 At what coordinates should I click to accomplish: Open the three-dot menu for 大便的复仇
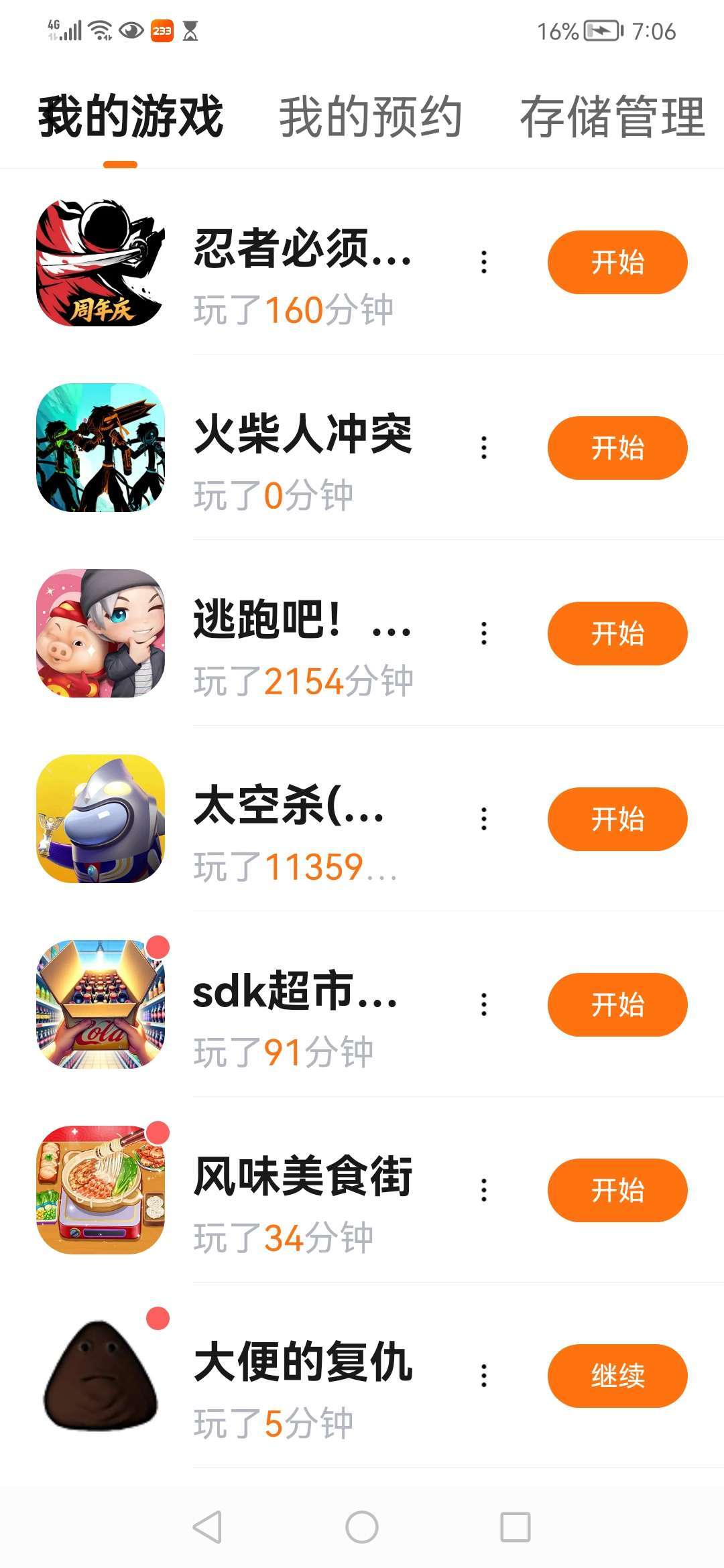point(484,1376)
